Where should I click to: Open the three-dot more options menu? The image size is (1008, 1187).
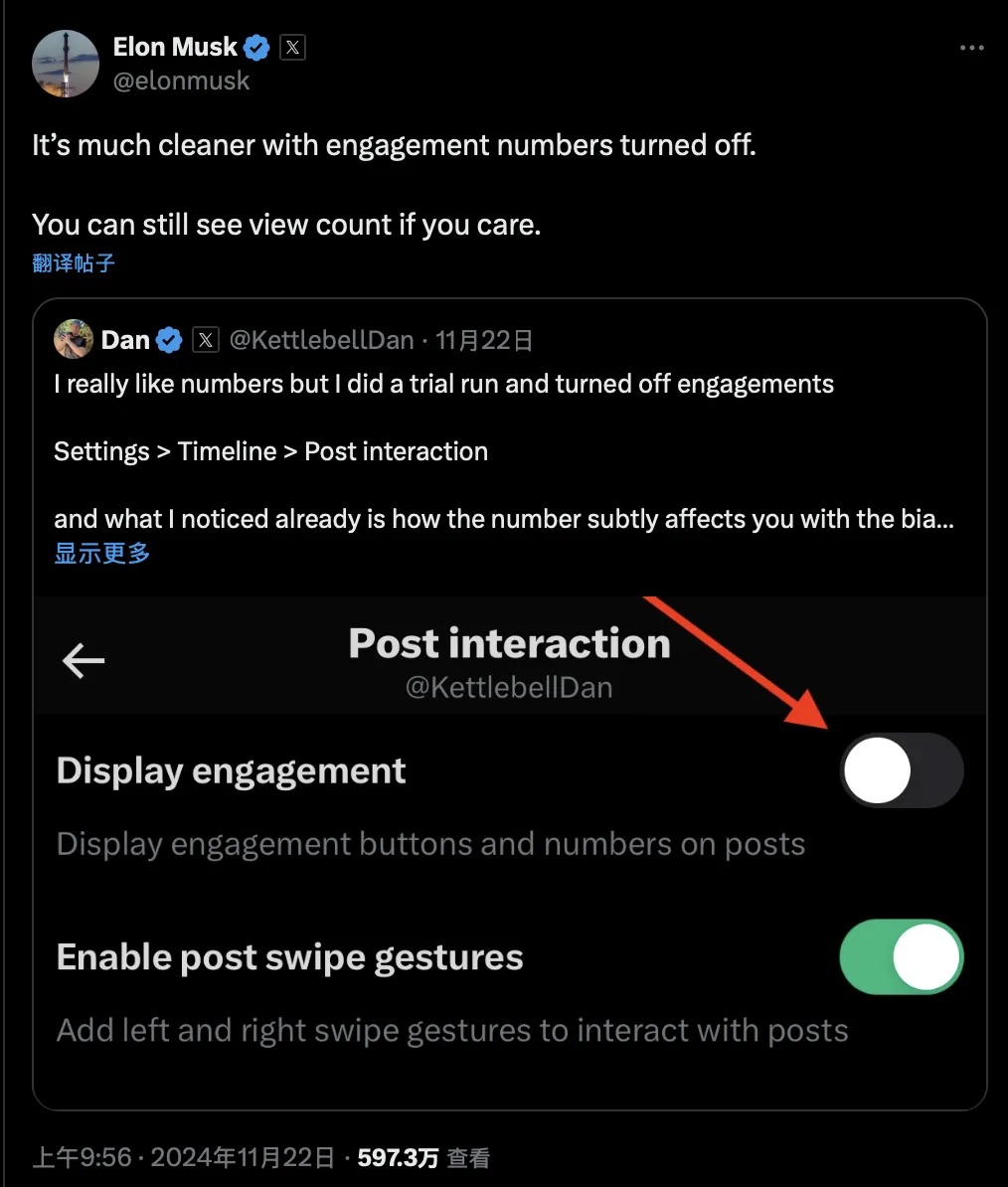pyautogui.click(x=971, y=47)
